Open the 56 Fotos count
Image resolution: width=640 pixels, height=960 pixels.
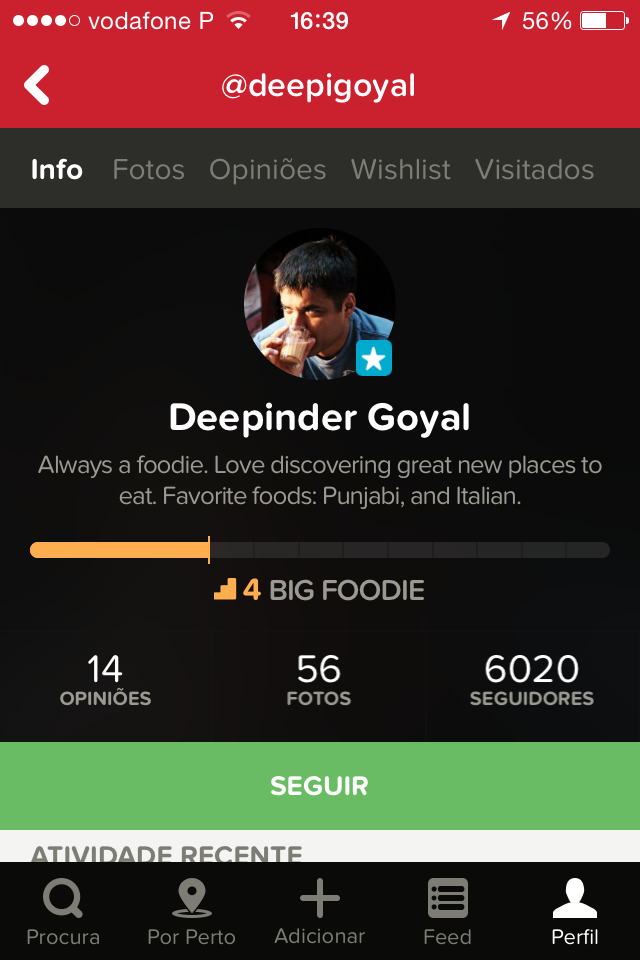[x=319, y=680]
